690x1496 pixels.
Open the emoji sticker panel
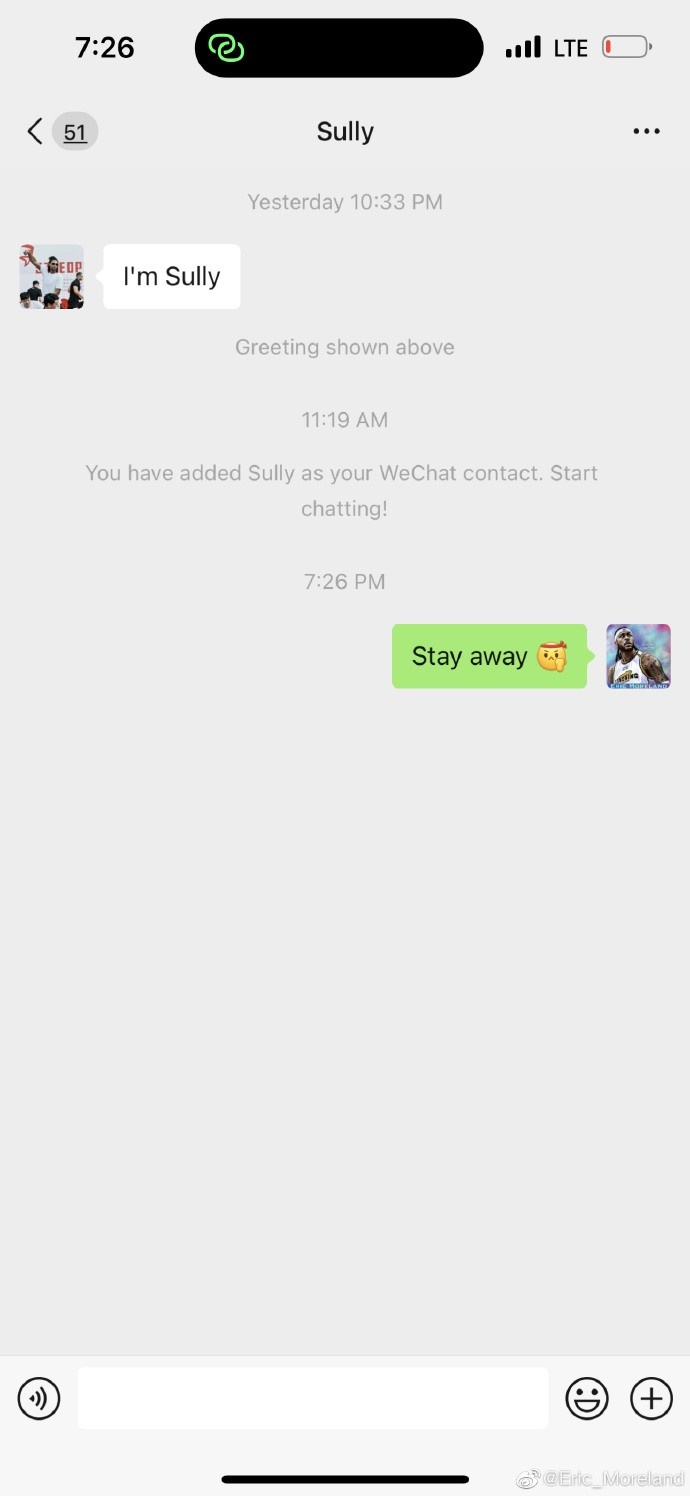[x=587, y=1398]
